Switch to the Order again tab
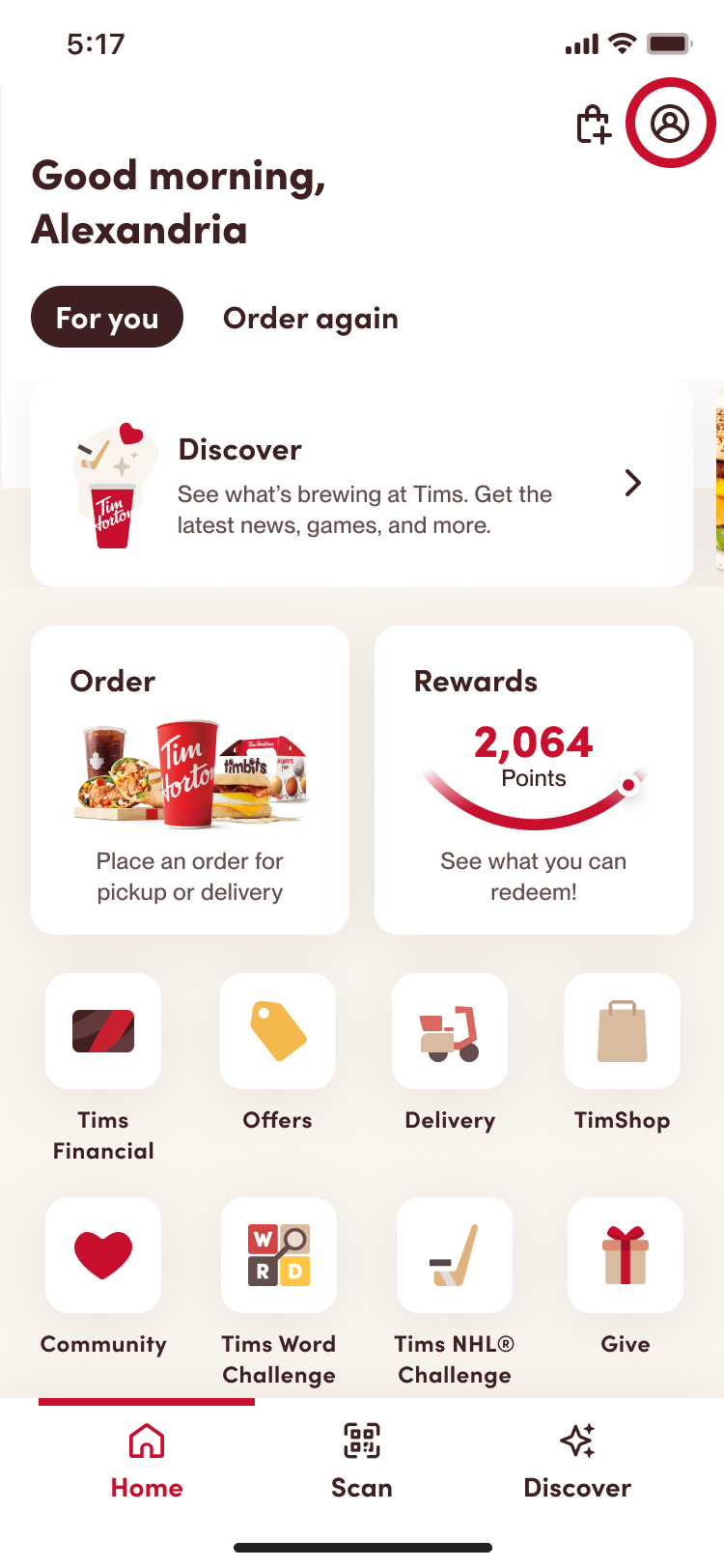 (310, 318)
